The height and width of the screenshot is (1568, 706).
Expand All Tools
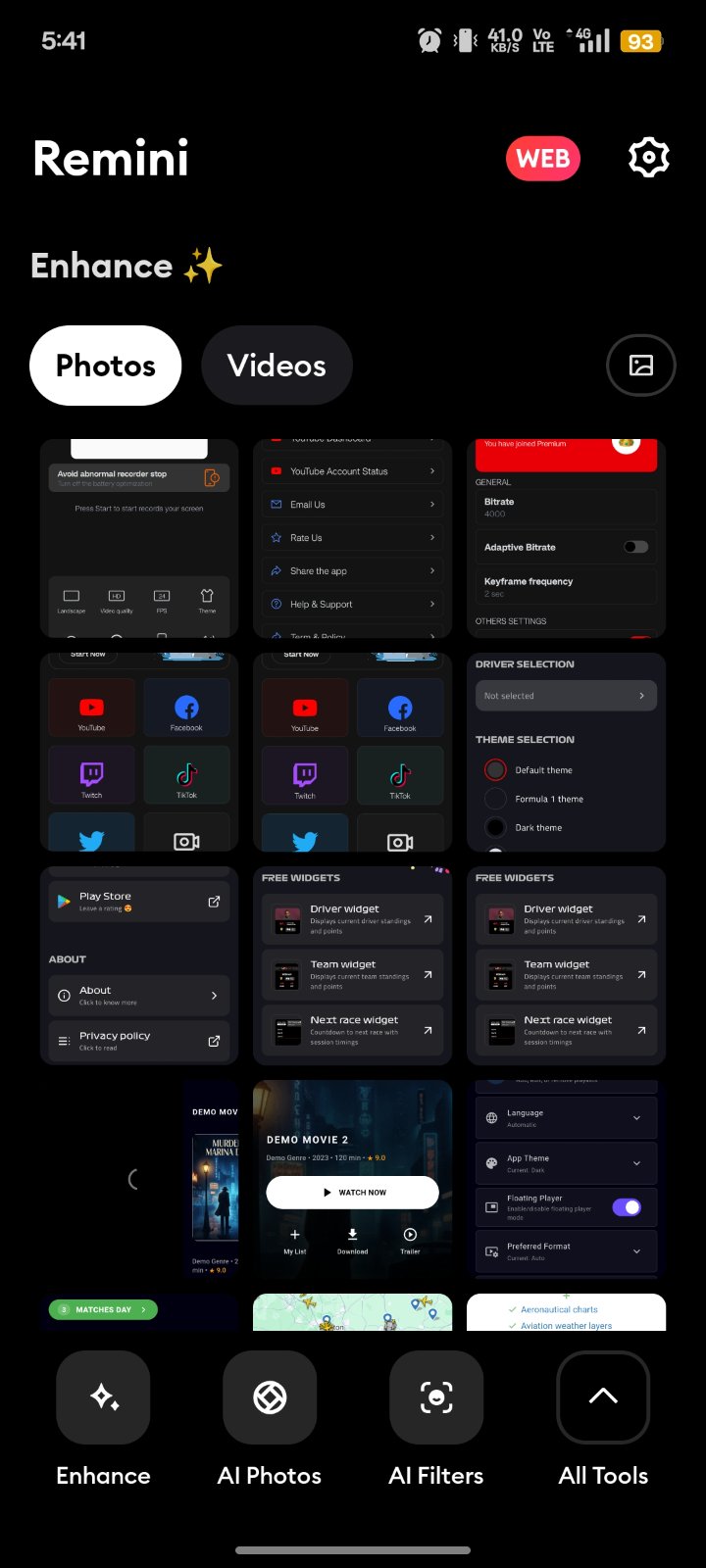coord(603,1397)
